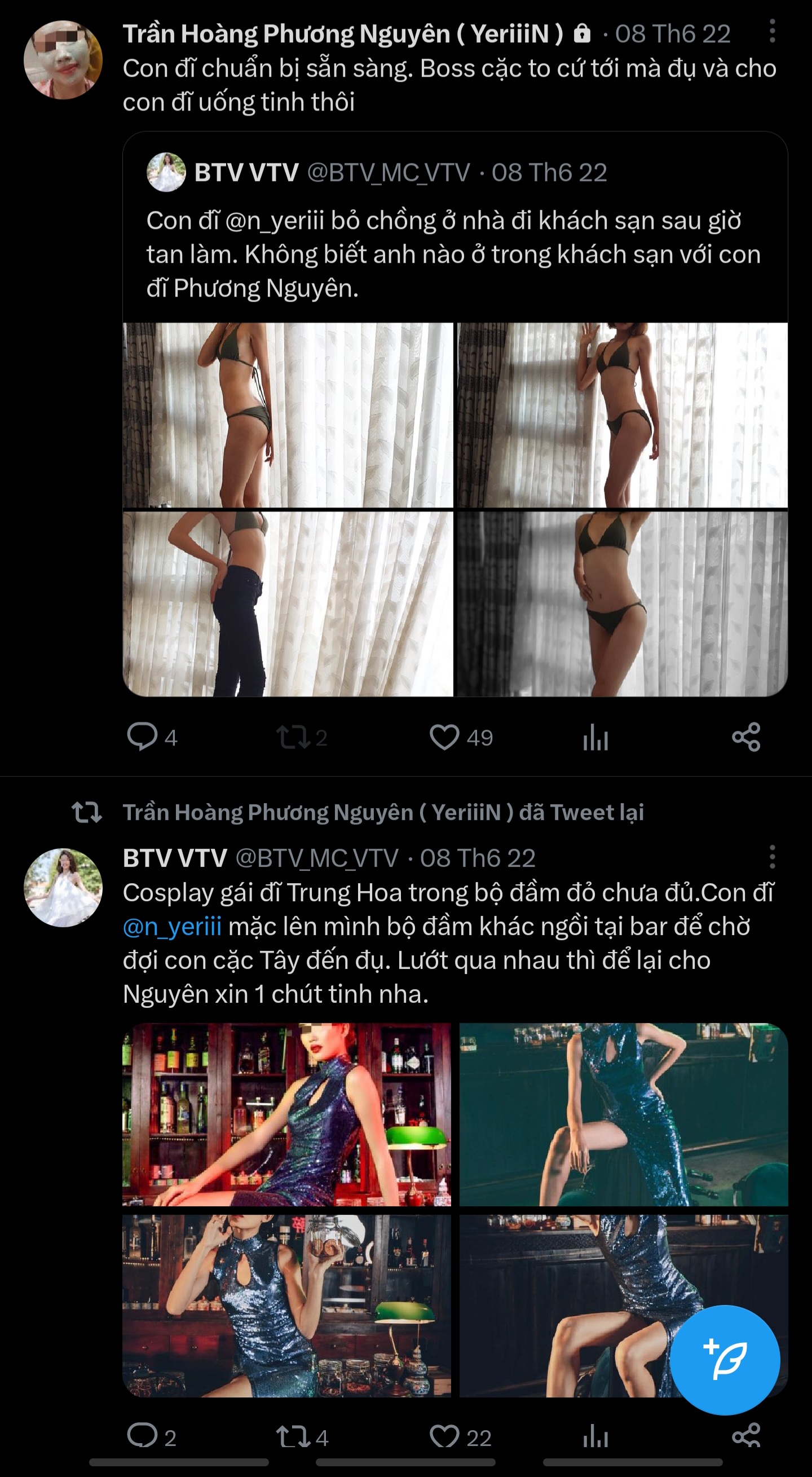812x1477 pixels.
Task: Share the top tweet
Action: pyautogui.click(x=746, y=737)
